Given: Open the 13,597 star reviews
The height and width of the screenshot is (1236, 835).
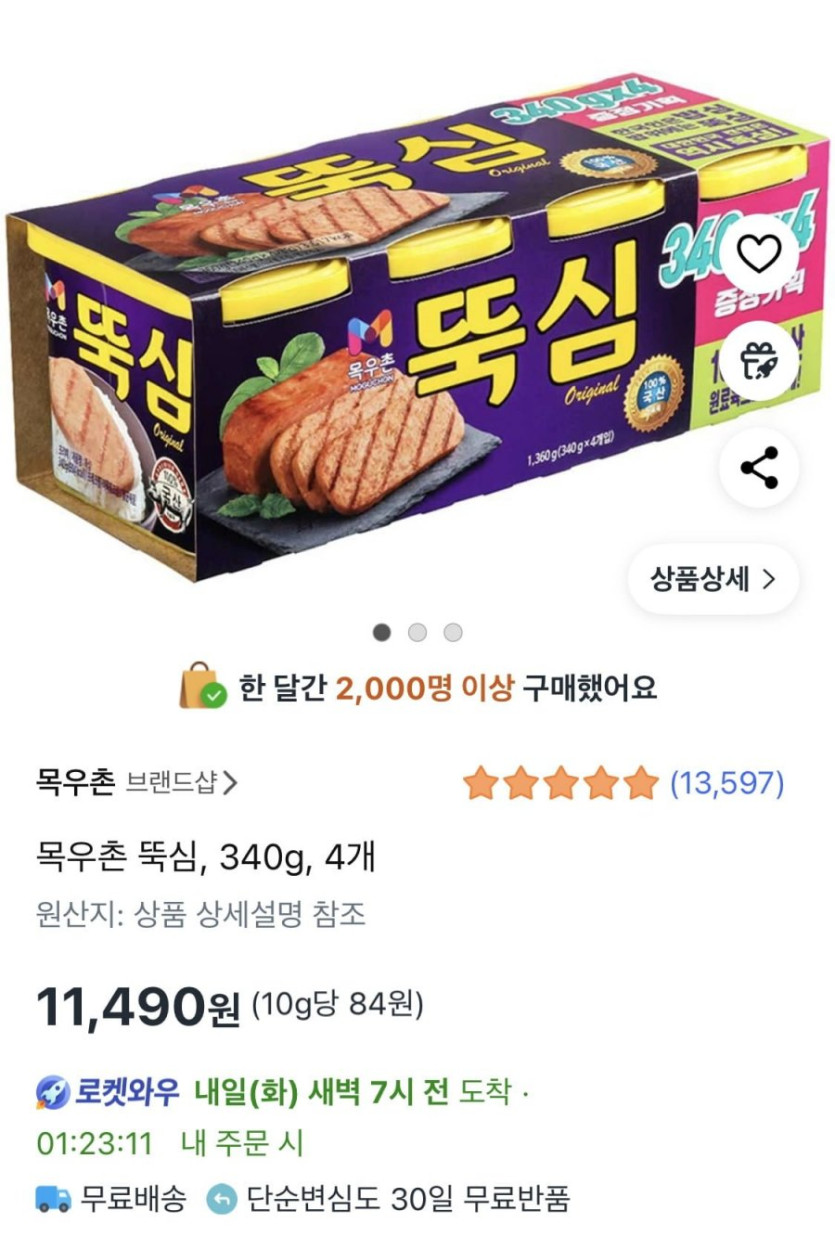Looking at the screenshot, I should coord(624,783).
